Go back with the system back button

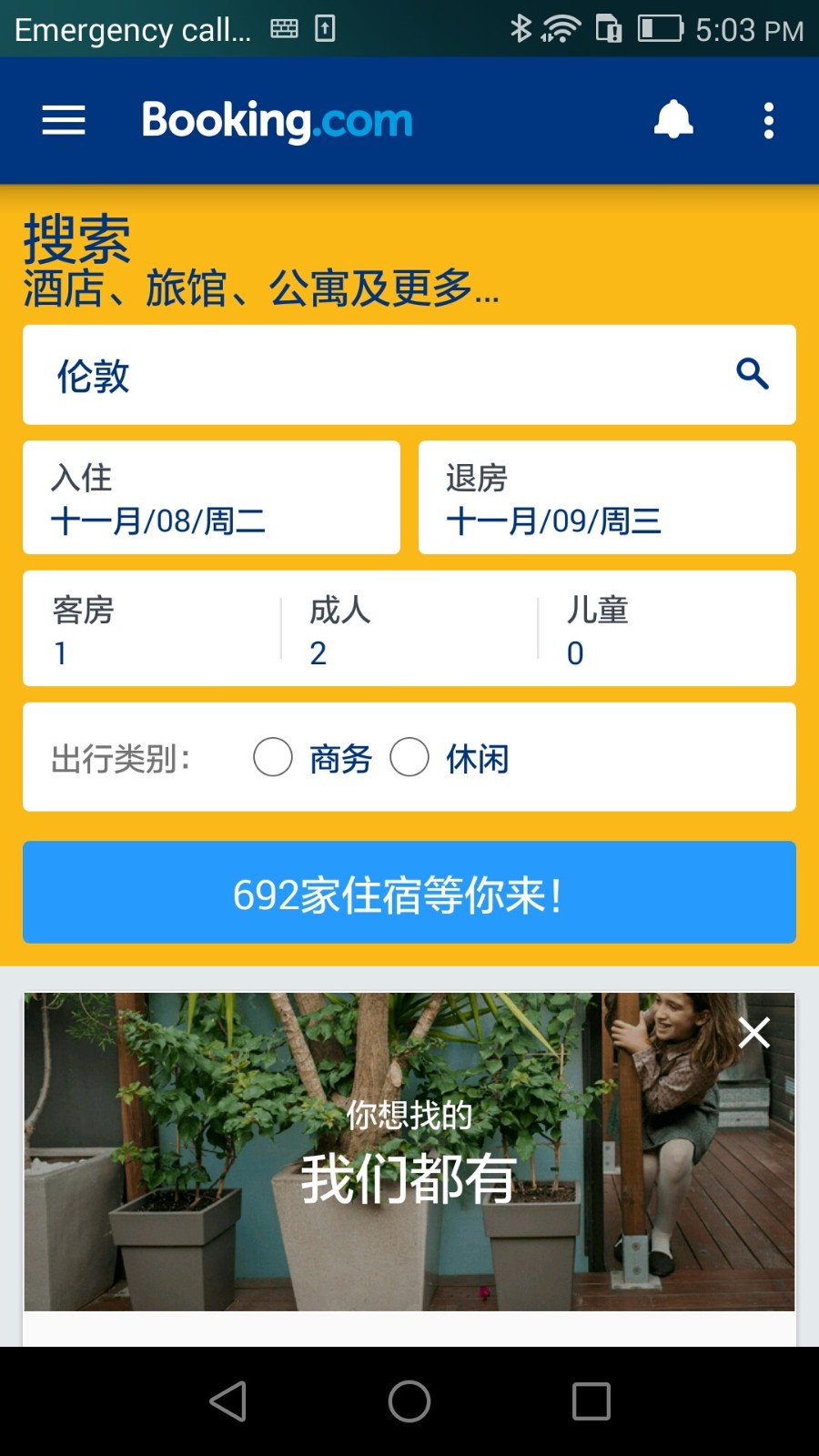pyautogui.click(x=227, y=1401)
